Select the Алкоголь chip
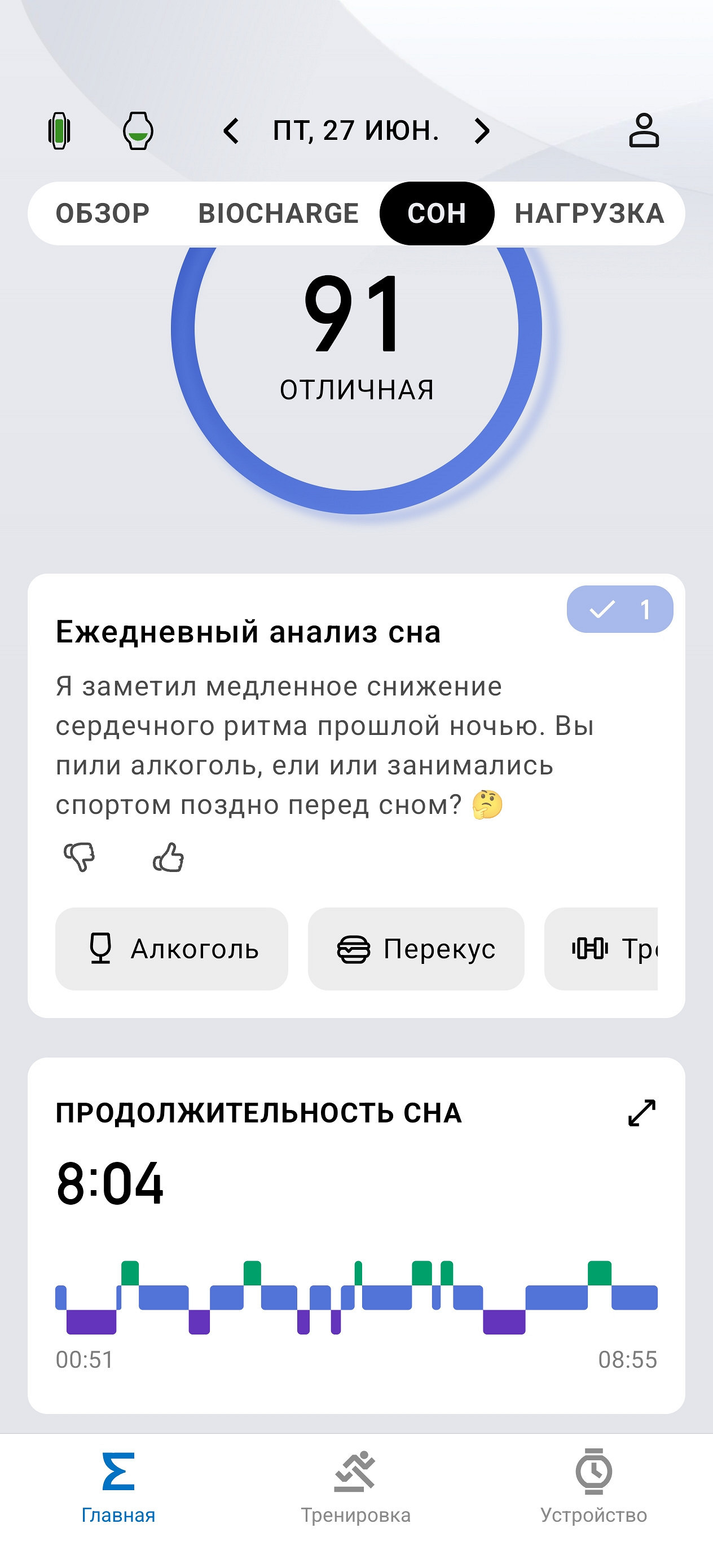Screen dimensions: 713x1568 click(171, 949)
